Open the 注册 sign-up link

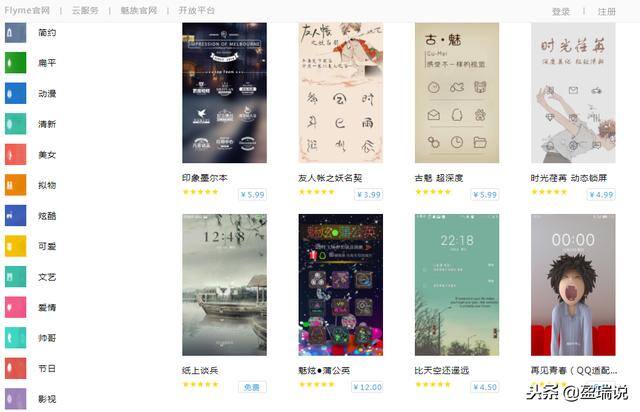pos(607,11)
